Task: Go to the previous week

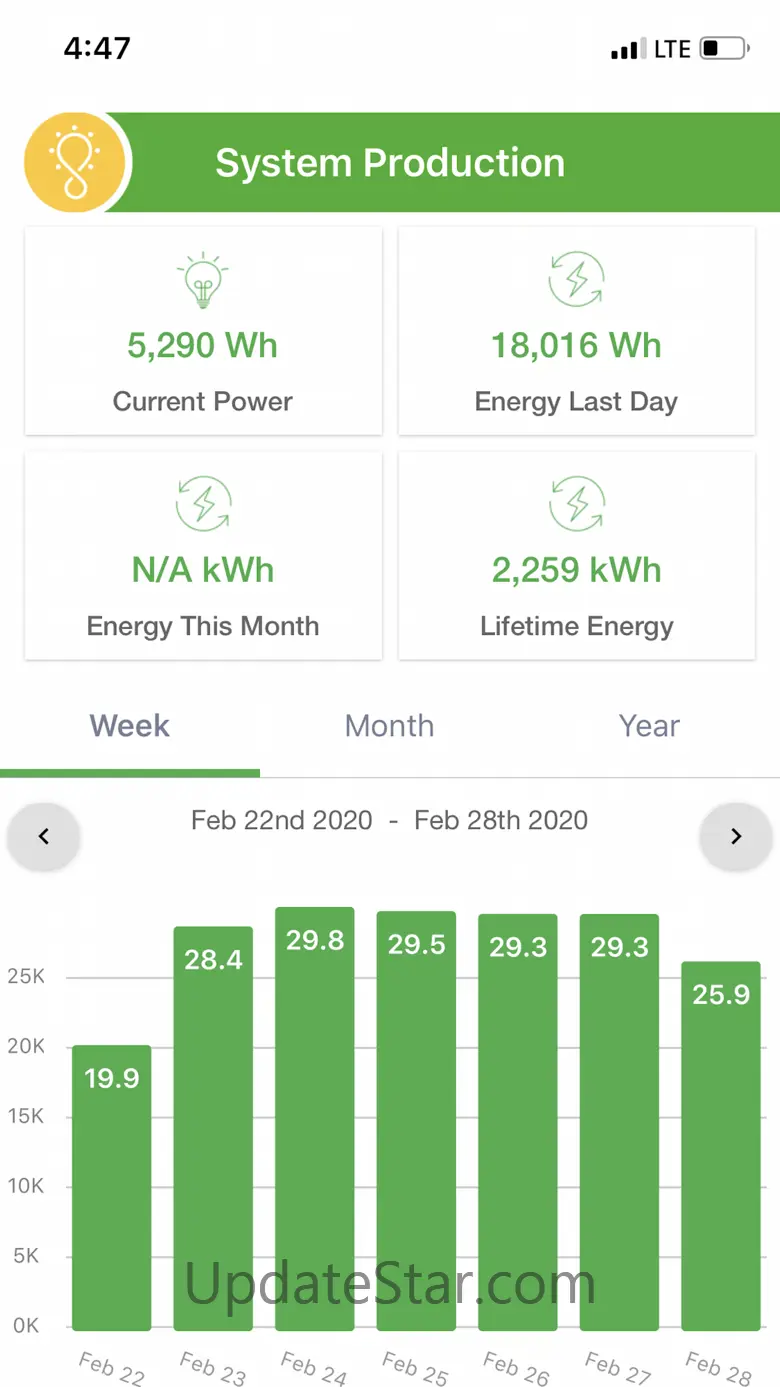Action: [44, 837]
